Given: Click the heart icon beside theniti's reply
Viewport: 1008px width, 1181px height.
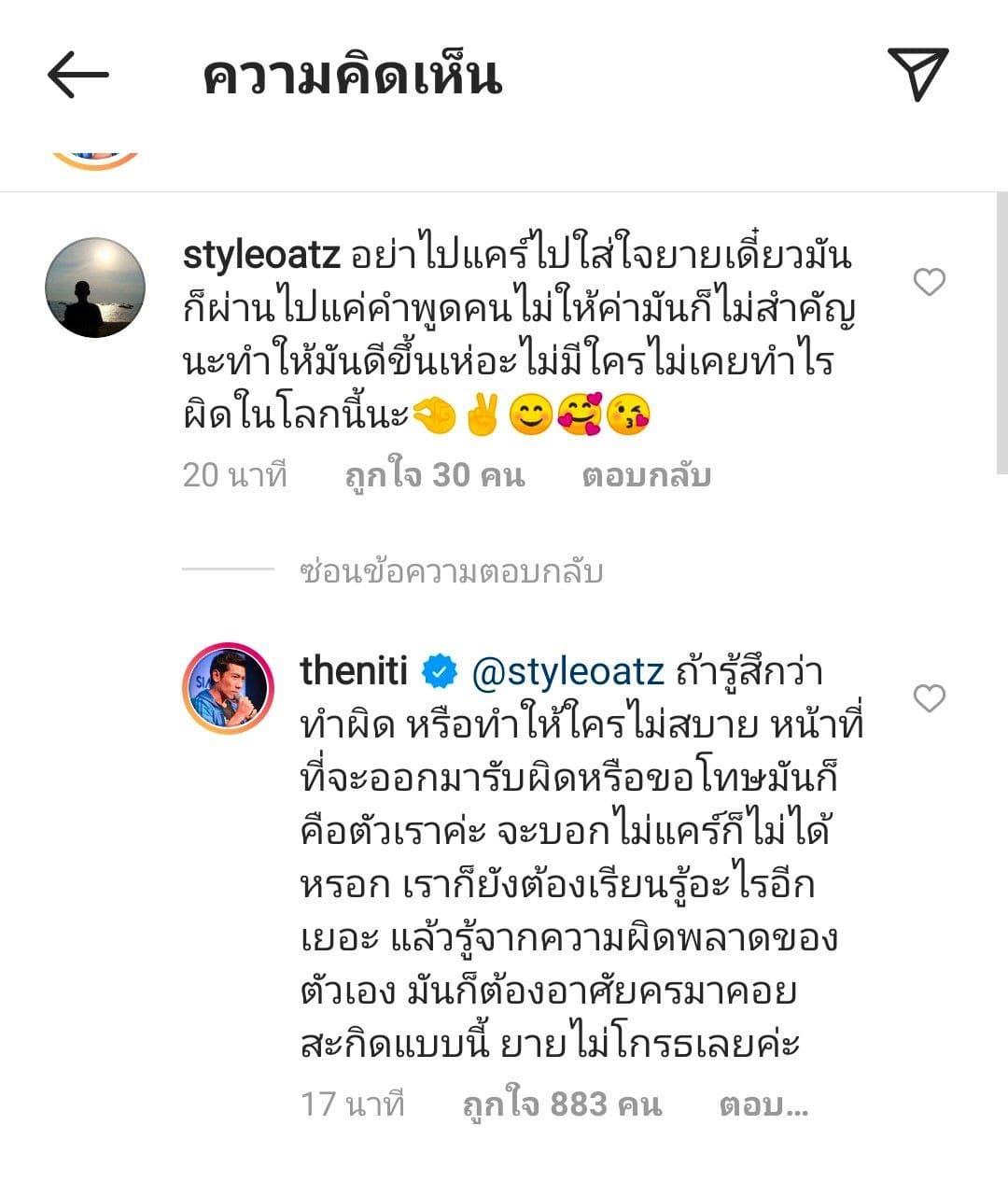Looking at the screenshot, I should (930, 697).
